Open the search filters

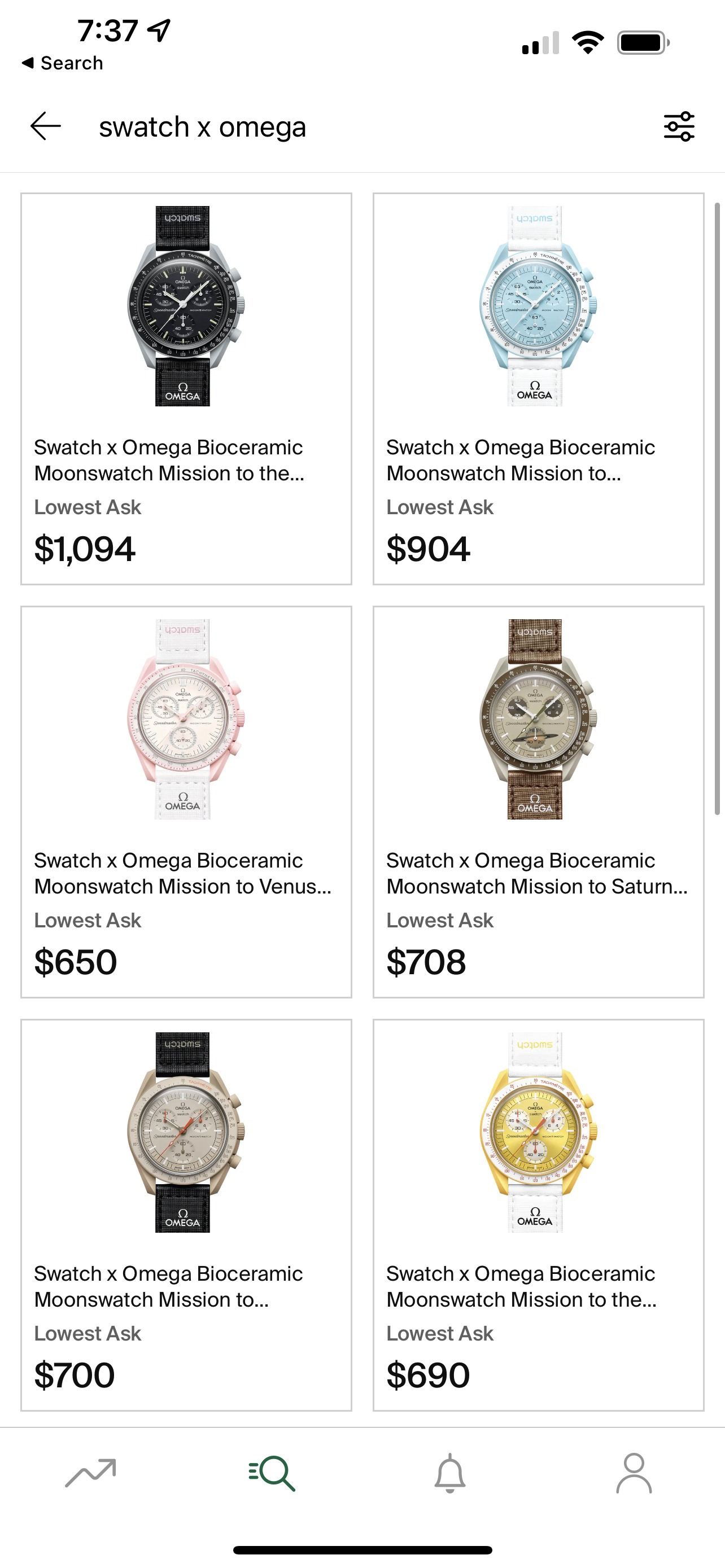click(678, 126)
